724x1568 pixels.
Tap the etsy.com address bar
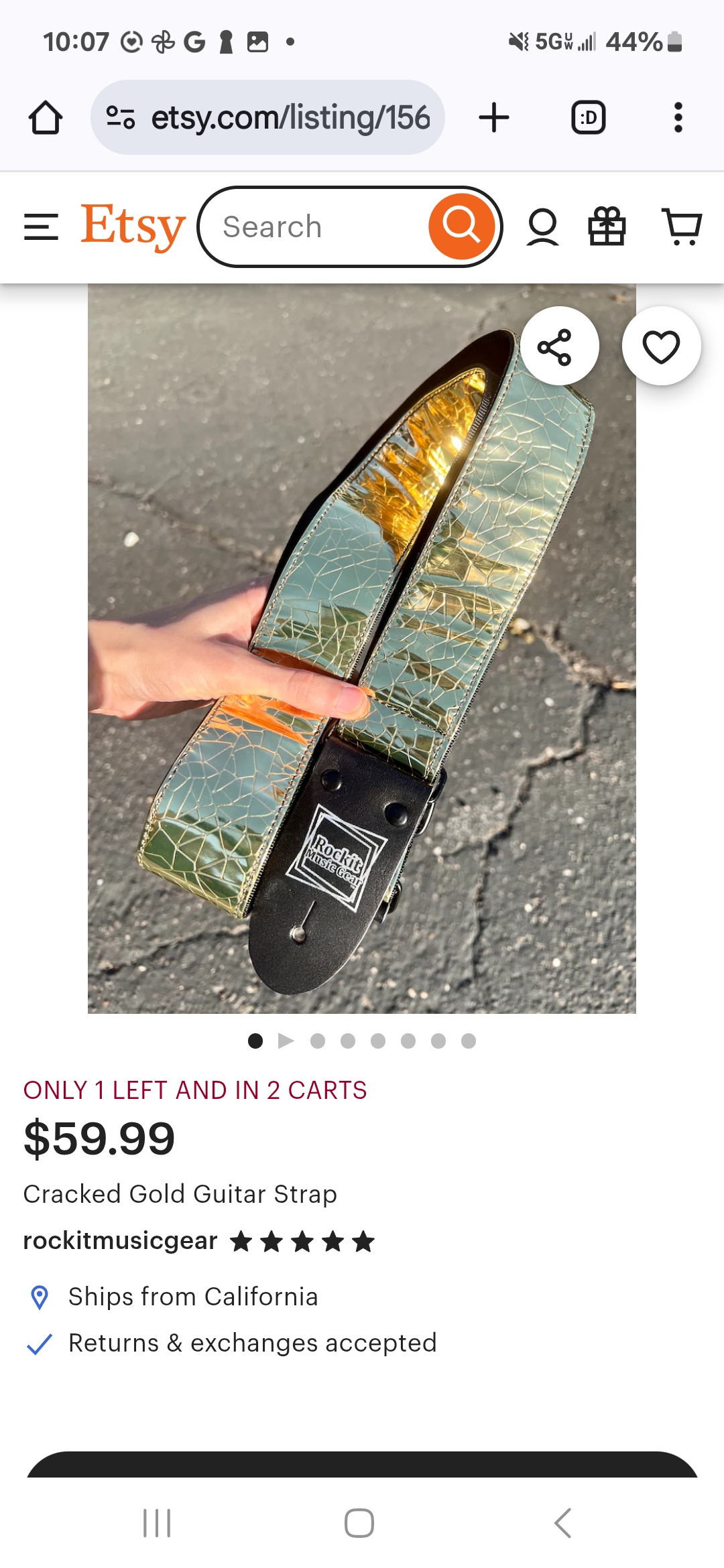pyautogui.click(x=268, y=118)
